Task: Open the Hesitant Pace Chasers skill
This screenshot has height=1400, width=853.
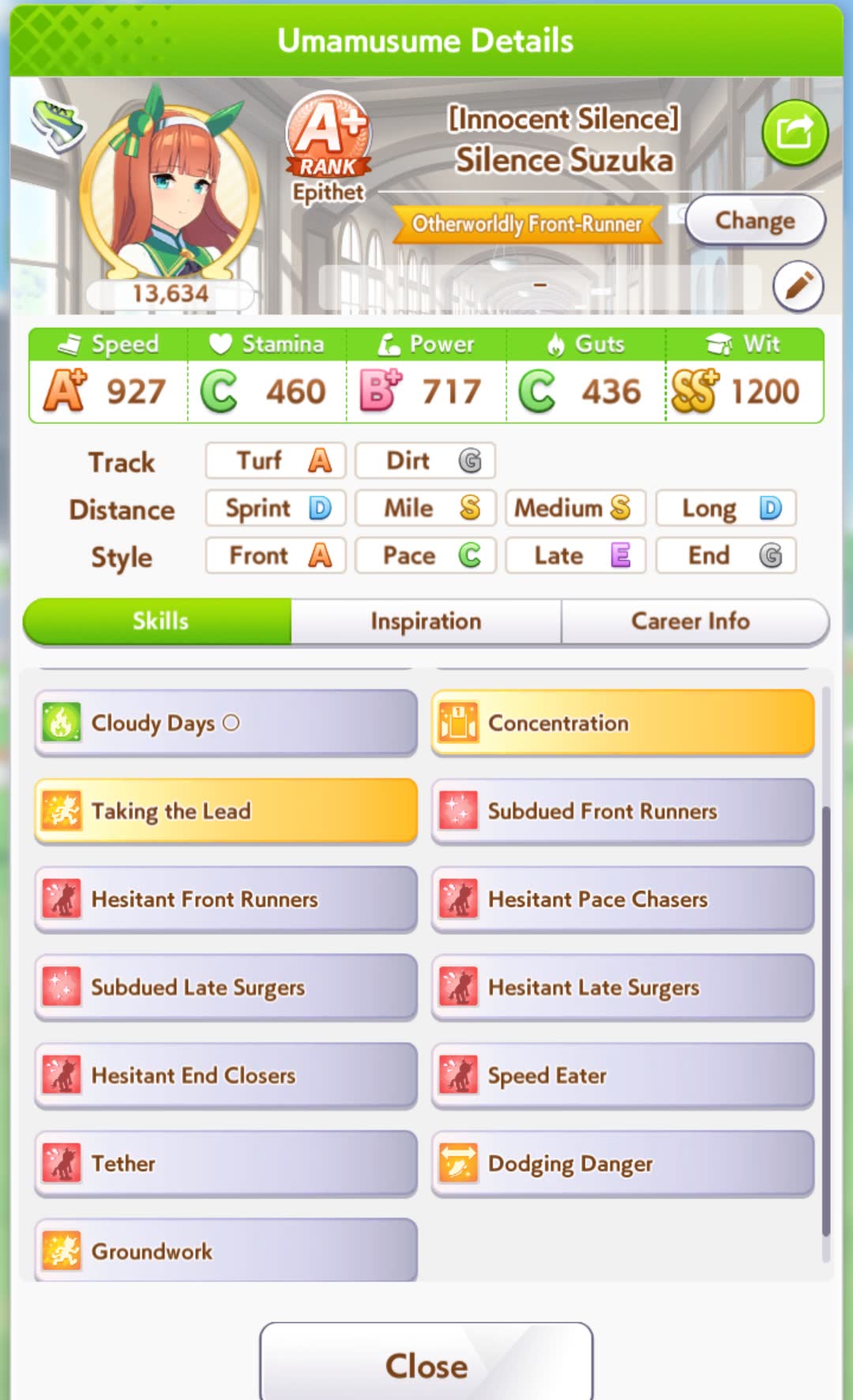Action: coord(622,899)
